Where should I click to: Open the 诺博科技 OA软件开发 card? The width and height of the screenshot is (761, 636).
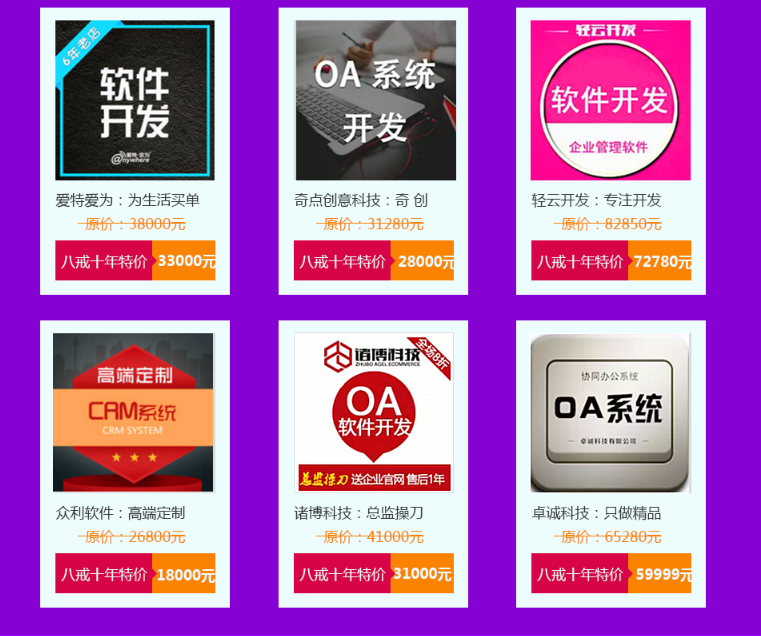coord(374,412)
